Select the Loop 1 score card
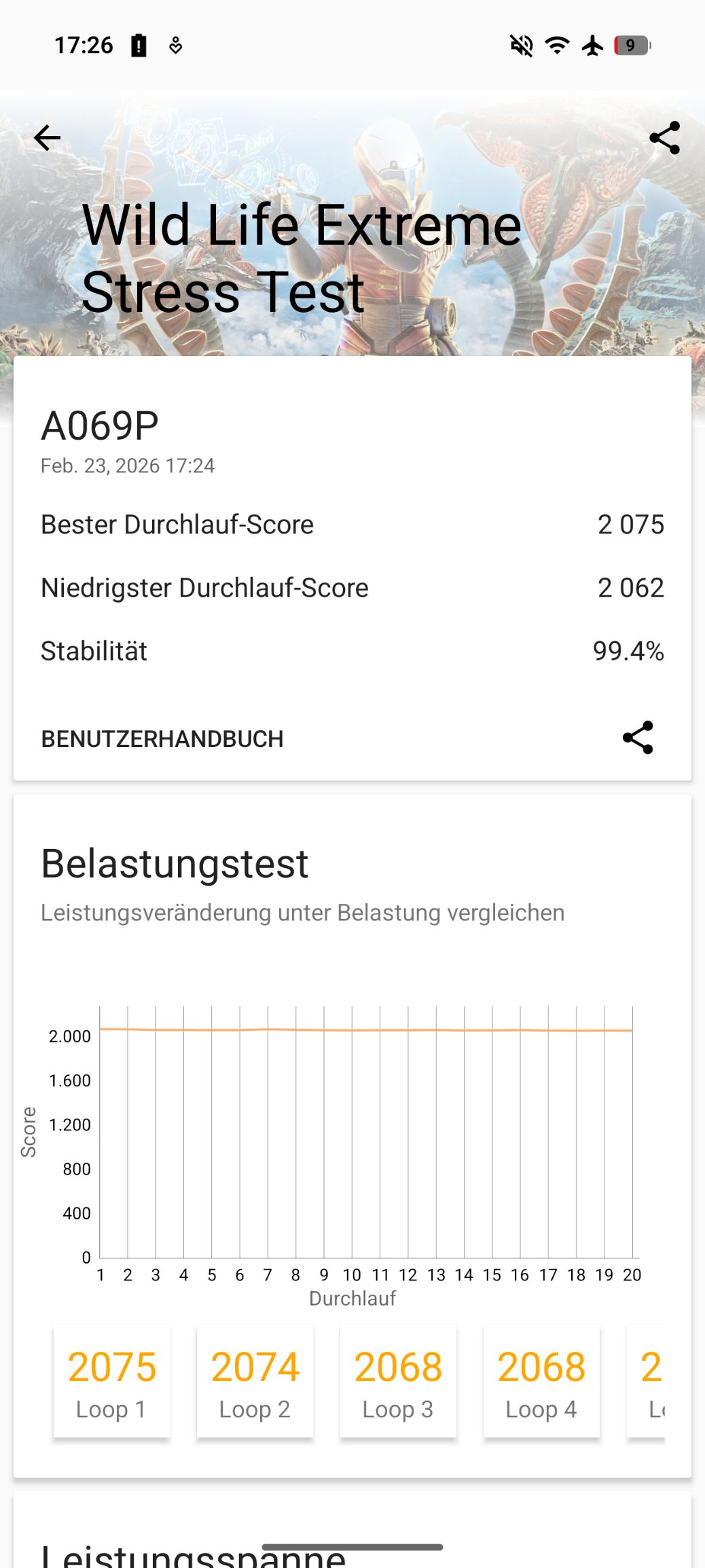The width and height of the screenshot is (705, 1568). pos(112,1381)
